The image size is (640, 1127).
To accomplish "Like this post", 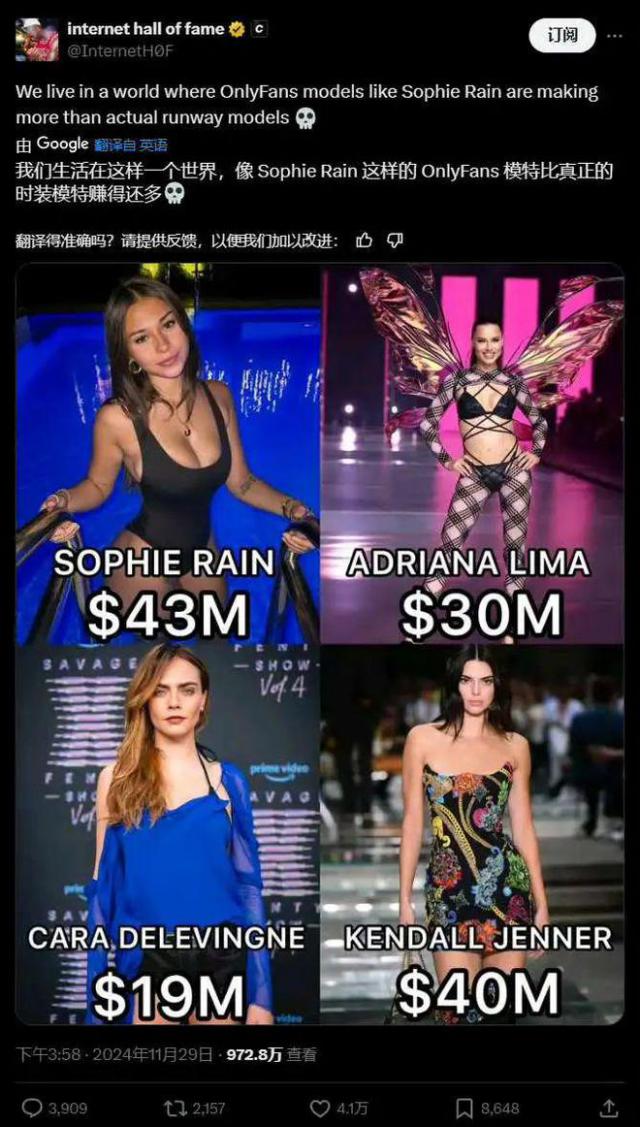I will pyautogui.click(x=320, y=1108).
